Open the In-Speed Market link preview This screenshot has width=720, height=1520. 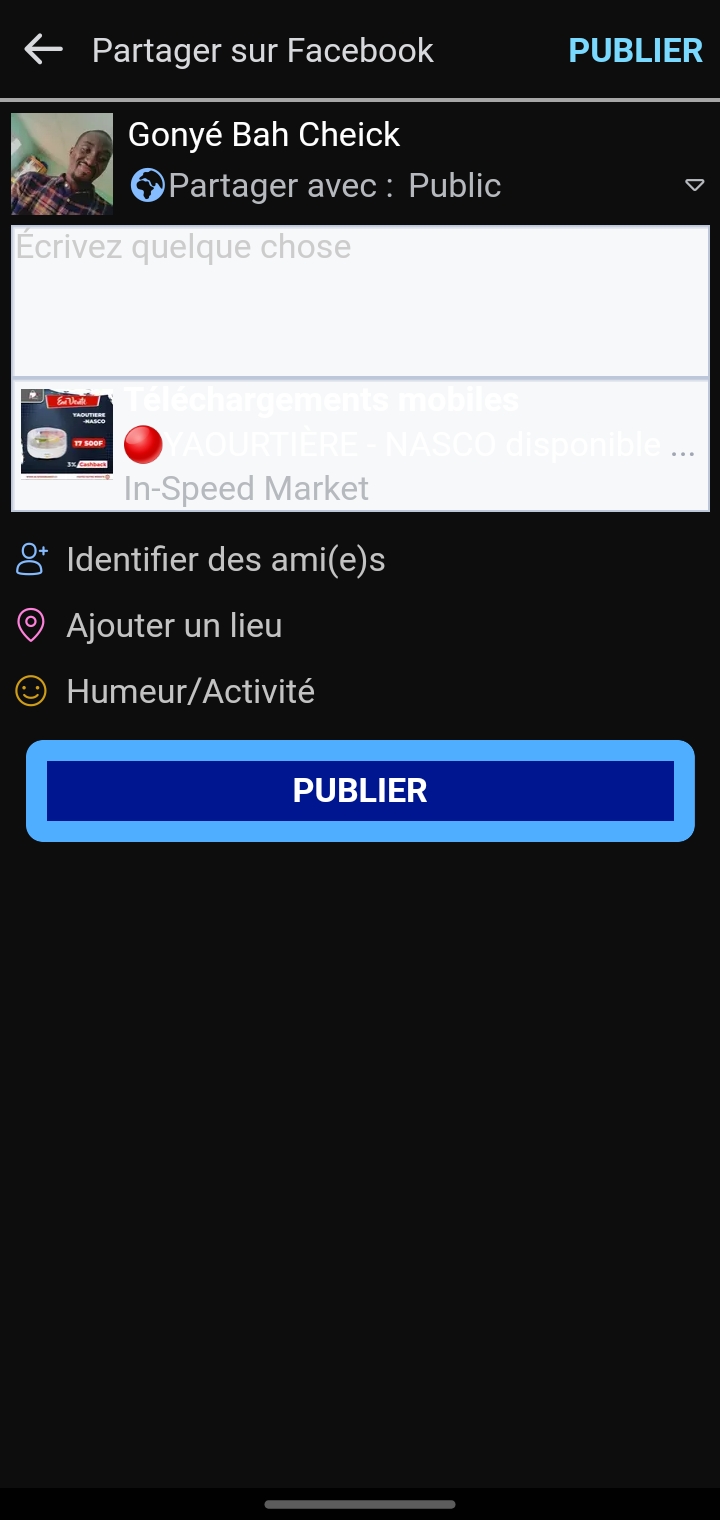360,446
